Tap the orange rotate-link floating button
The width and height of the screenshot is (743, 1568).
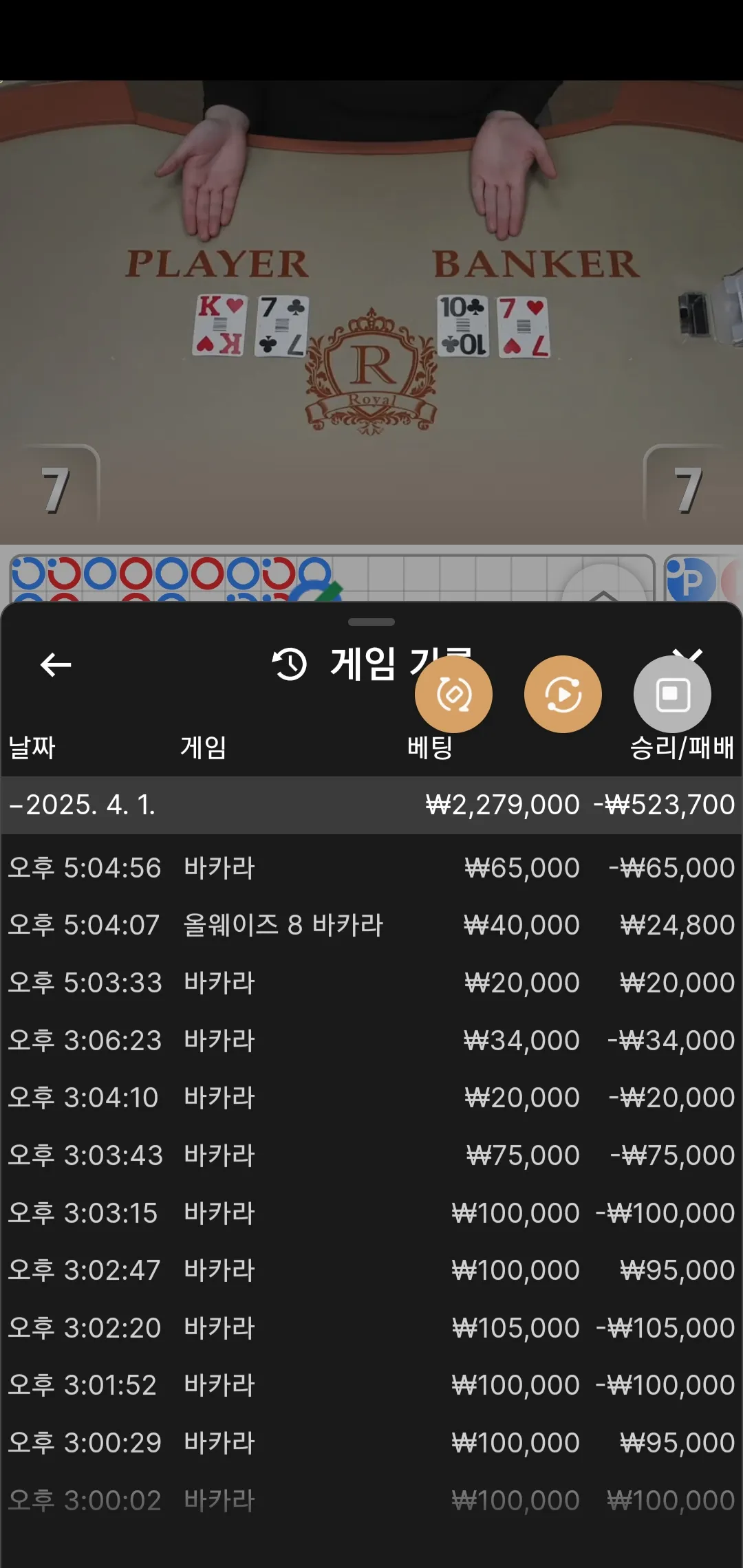tap(453, 694)
